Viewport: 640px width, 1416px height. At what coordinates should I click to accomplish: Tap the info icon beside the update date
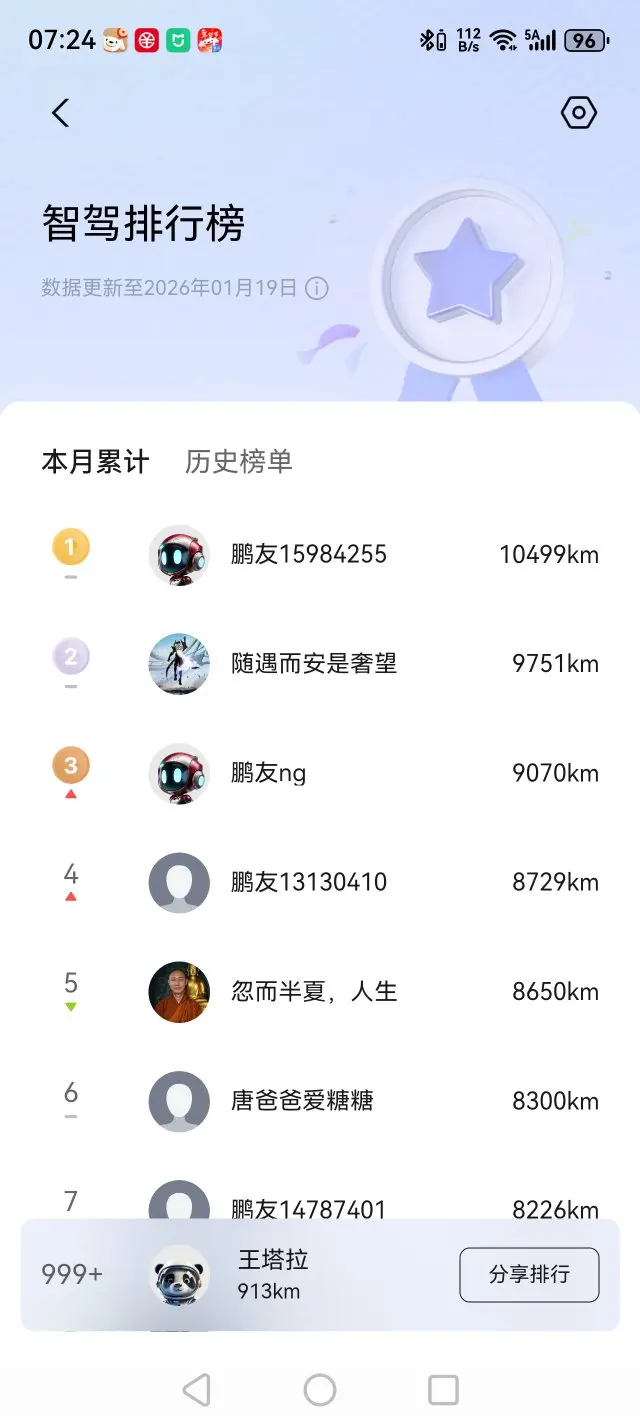pos(316,289)
